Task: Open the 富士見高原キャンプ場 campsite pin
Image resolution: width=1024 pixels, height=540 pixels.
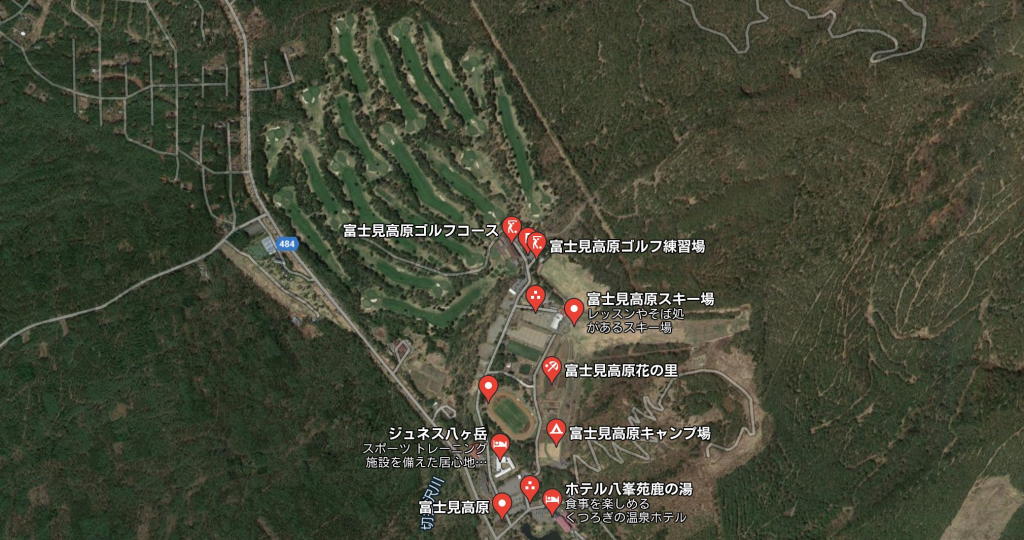Action: [556, 431]
